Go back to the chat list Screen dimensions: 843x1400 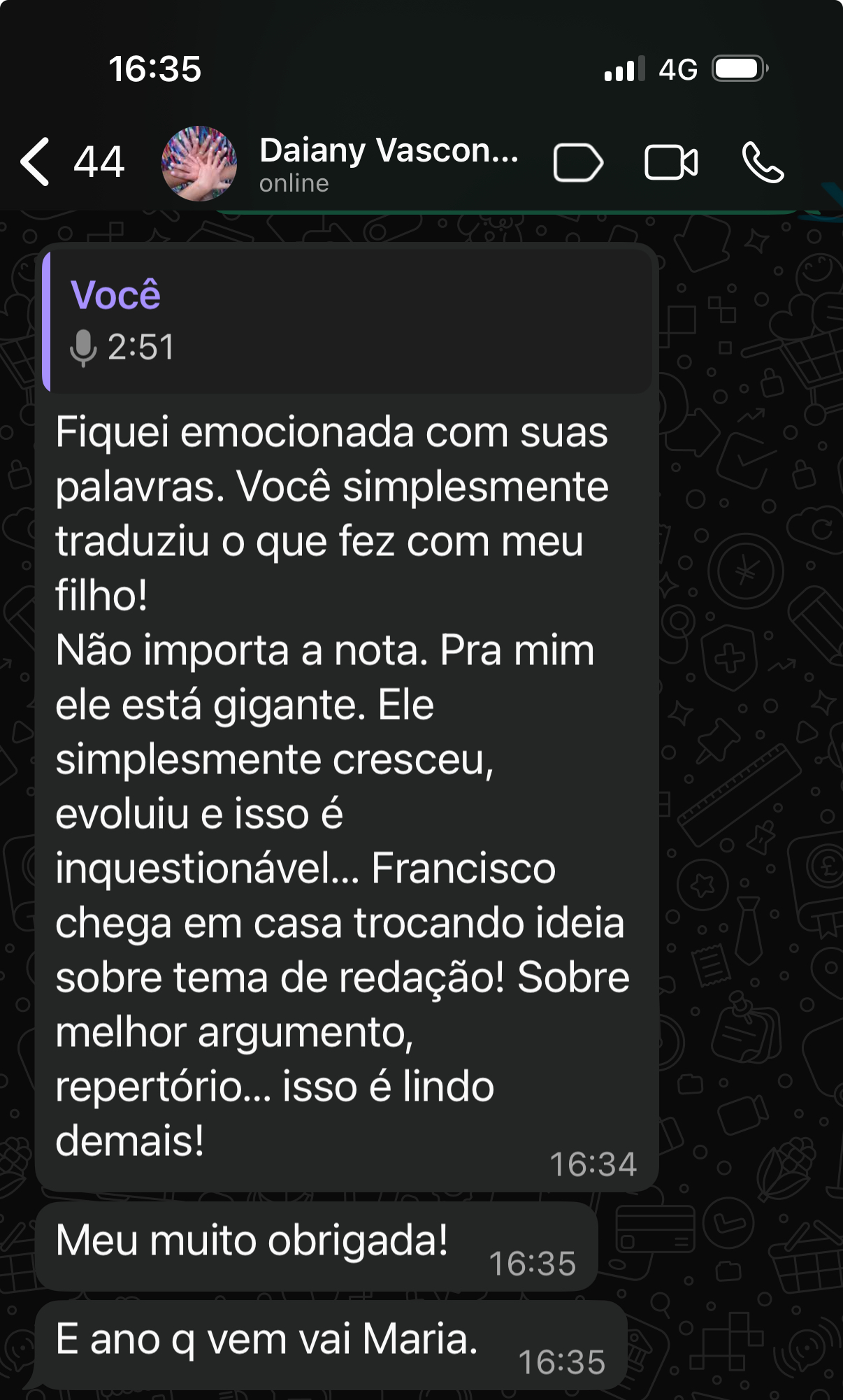click(x=36, y=162)
